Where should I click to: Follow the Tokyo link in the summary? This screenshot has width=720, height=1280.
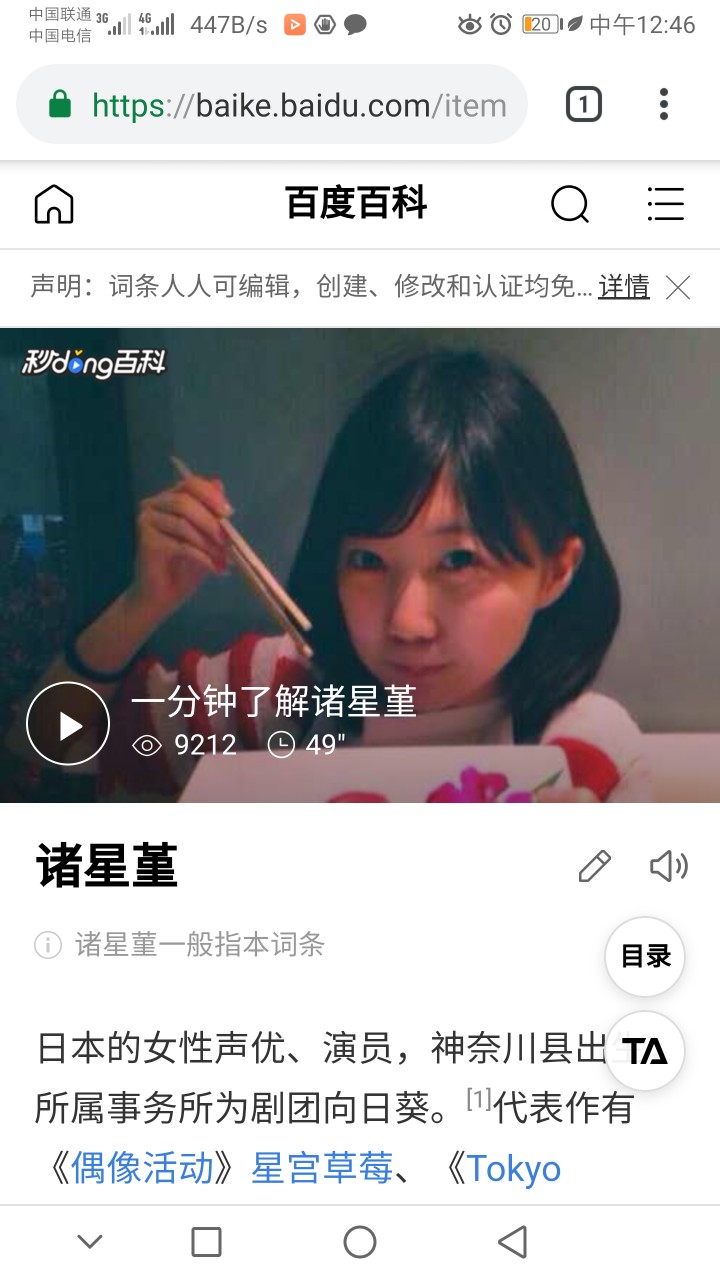point(513,1168)
